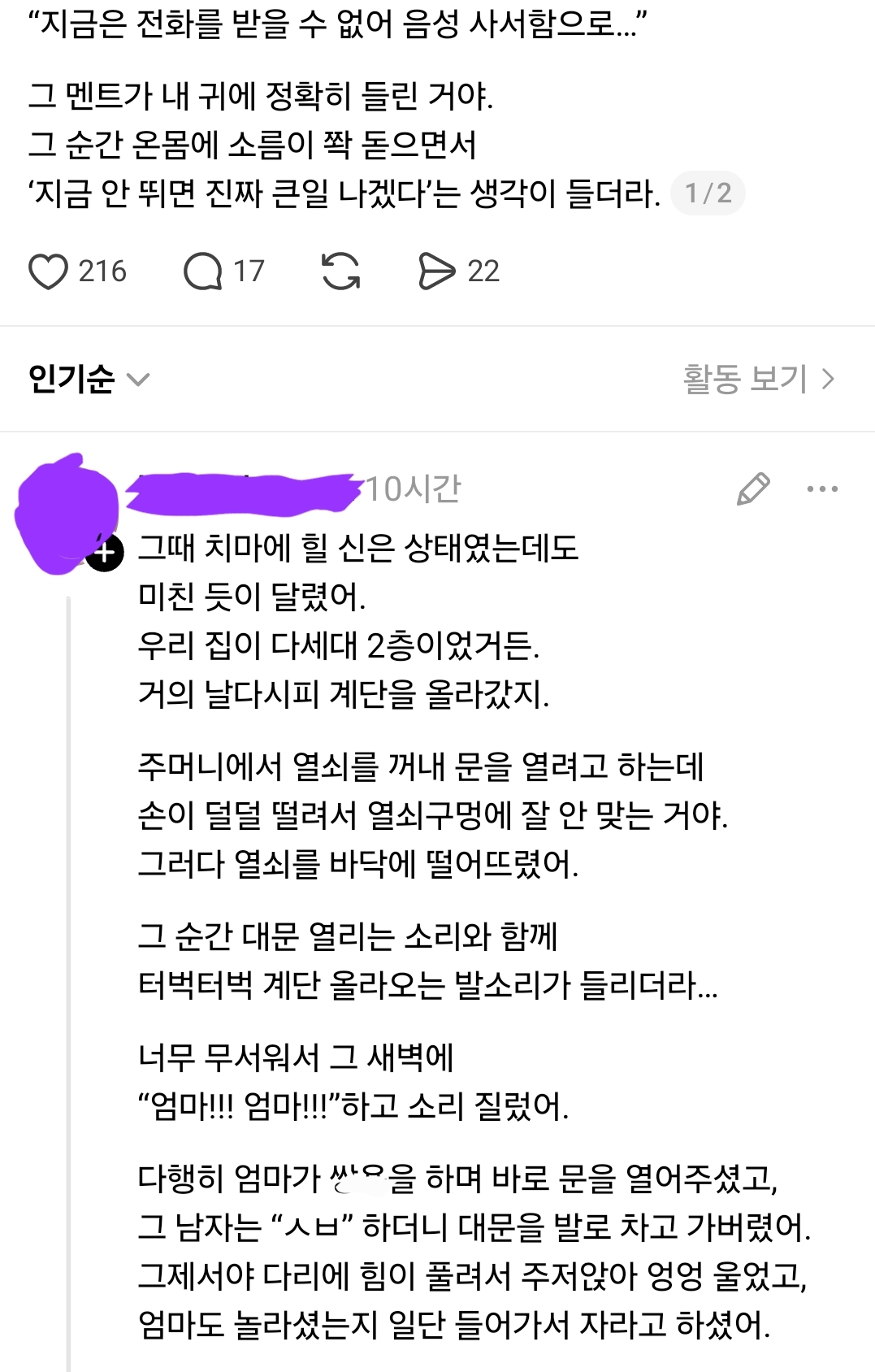Like the post with 216 likes
Screen dimensions: 875x1372
click(x=49, y=271)
